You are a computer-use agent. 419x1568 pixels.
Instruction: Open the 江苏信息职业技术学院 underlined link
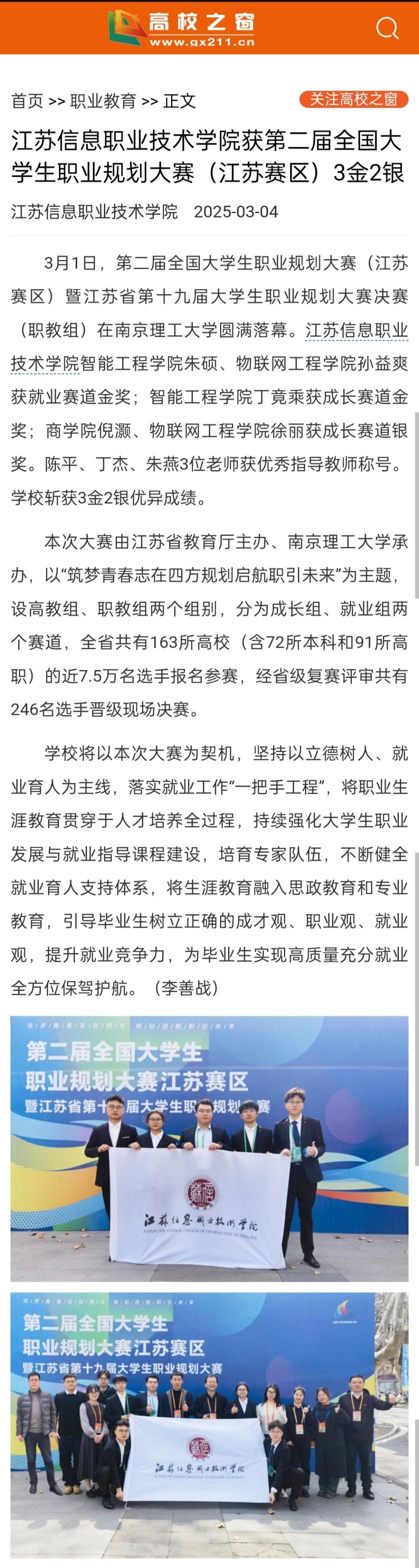(x=209, y=347)
